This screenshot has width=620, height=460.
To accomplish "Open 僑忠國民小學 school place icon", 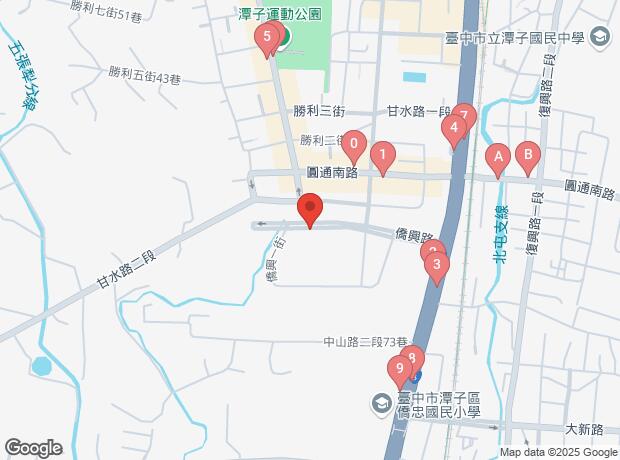I will tap(381, 403).
